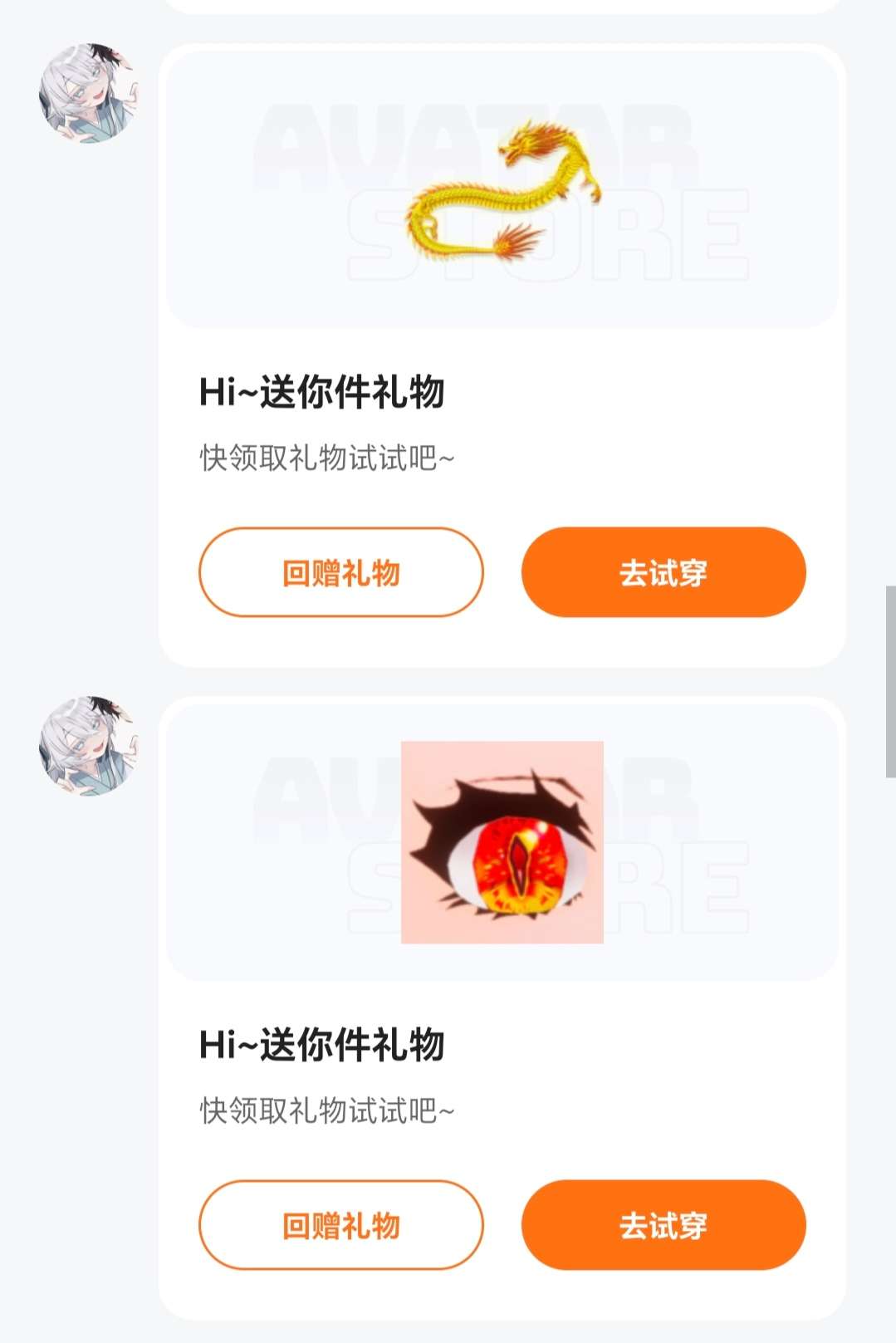Open sender's avatar beside the dragon gift
The height and width of the screenshot is (1343, 896).
coord(88,93)
